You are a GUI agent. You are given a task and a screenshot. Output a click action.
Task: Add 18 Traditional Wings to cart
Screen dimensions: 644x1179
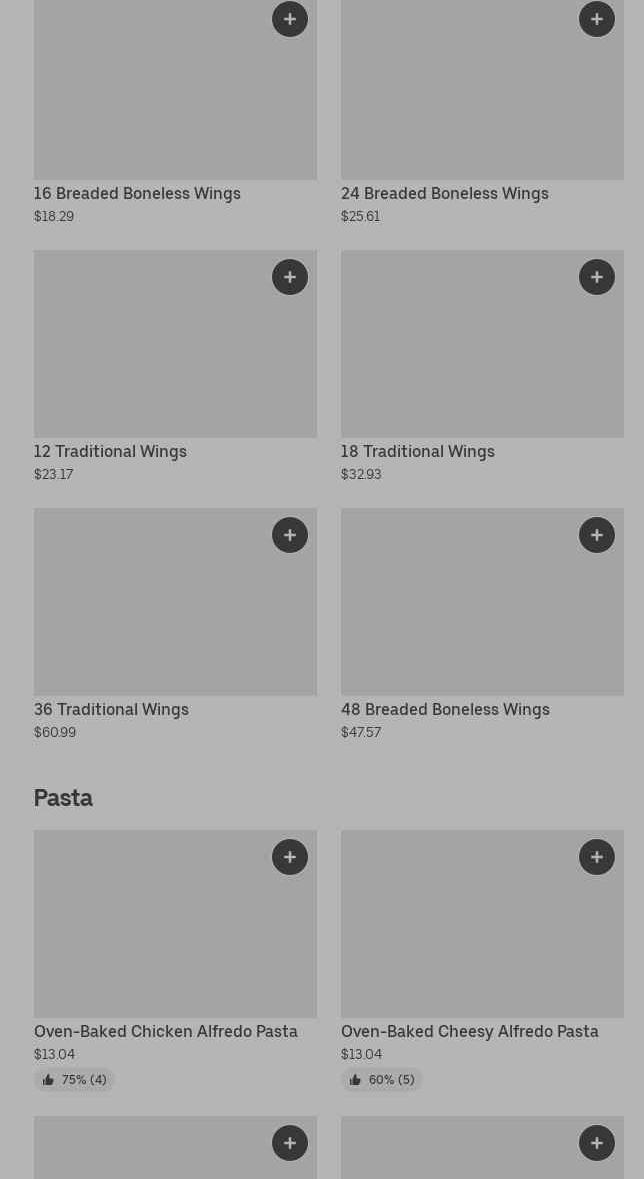point(597,277)
